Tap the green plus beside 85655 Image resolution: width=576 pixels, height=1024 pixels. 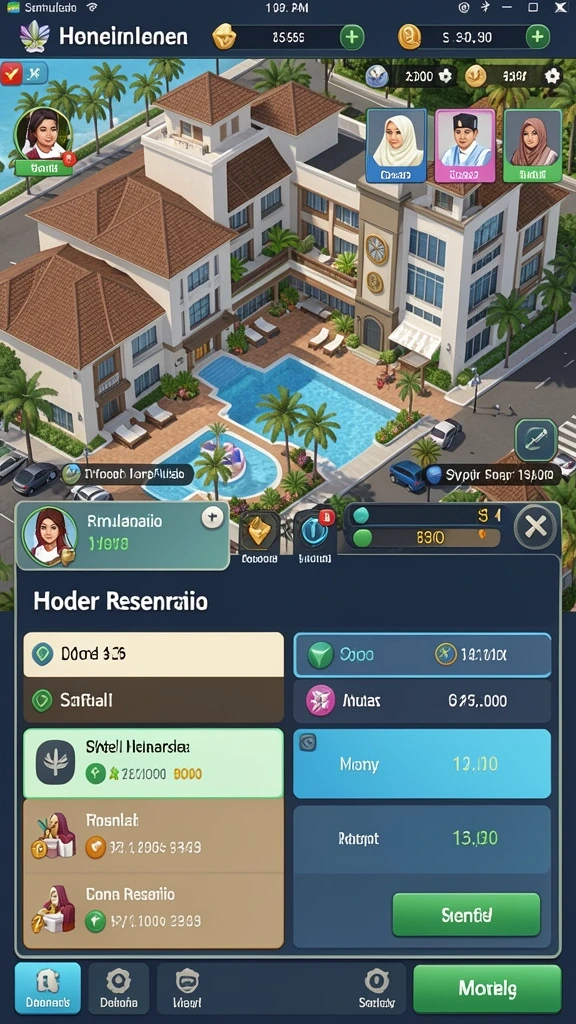[x=352, y=37]
